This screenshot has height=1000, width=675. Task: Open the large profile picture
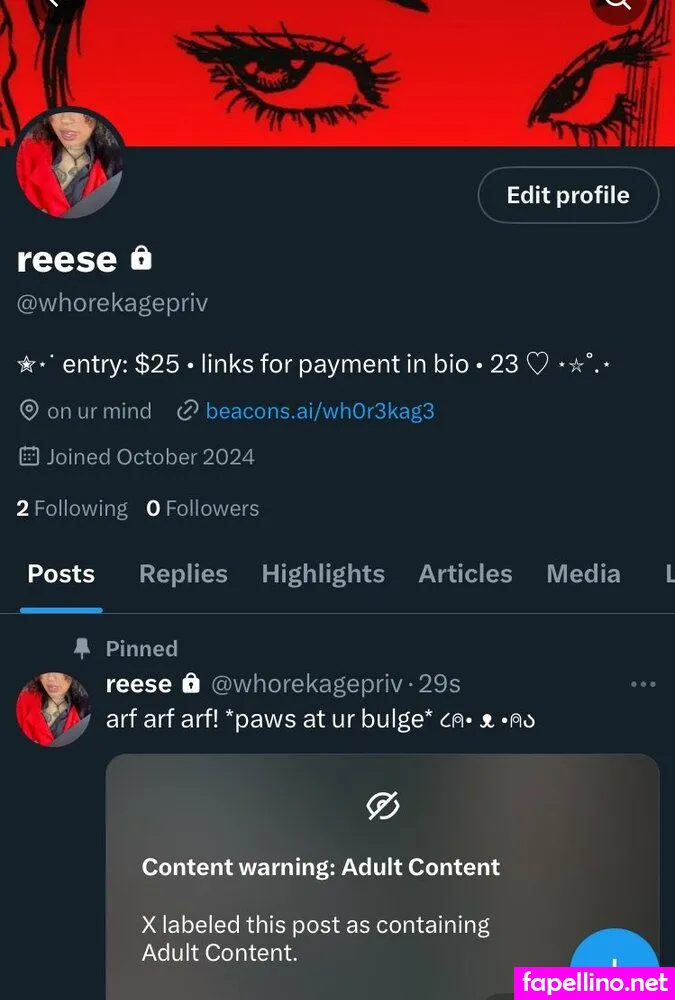tap(70, 163)
